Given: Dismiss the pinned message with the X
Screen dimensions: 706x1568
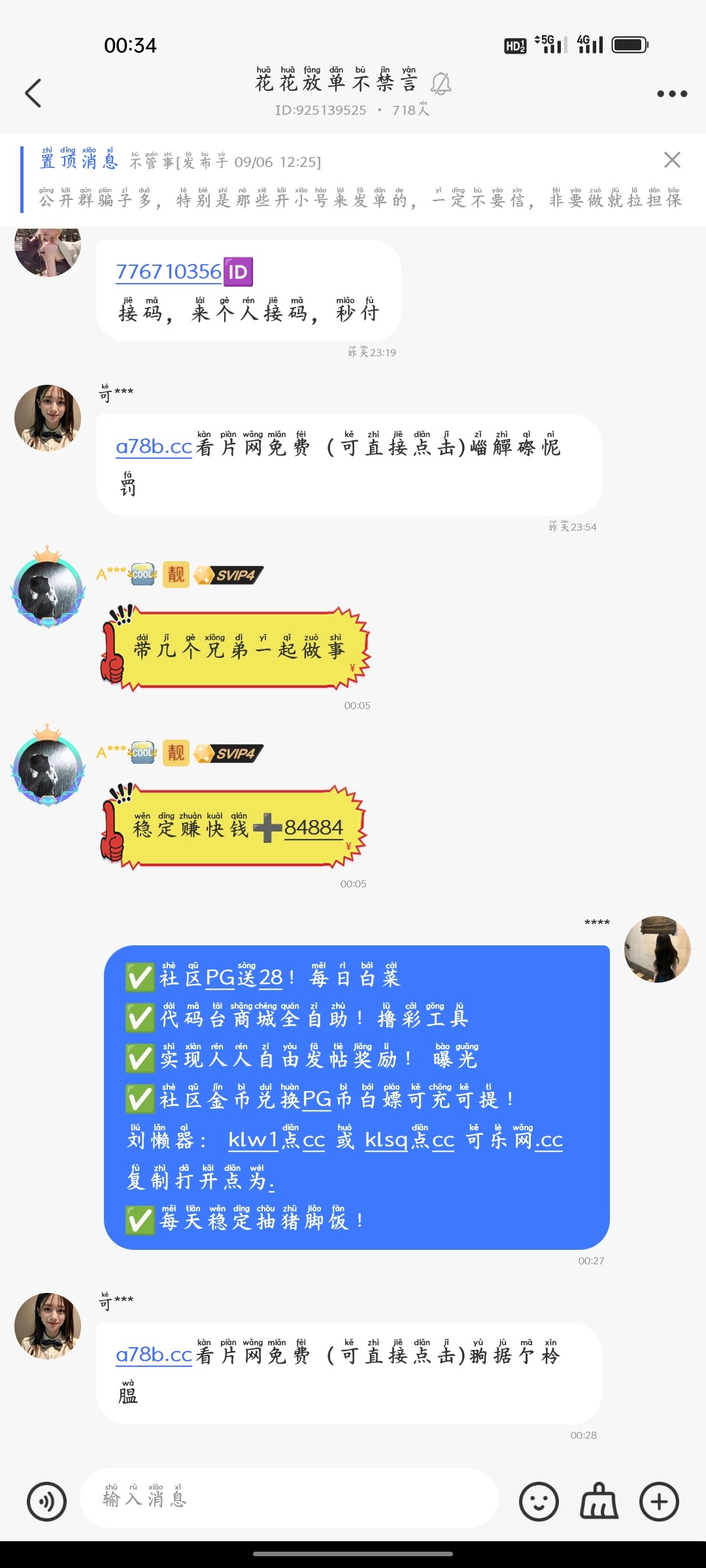Looking at the screenshot, I should point(672,160).
